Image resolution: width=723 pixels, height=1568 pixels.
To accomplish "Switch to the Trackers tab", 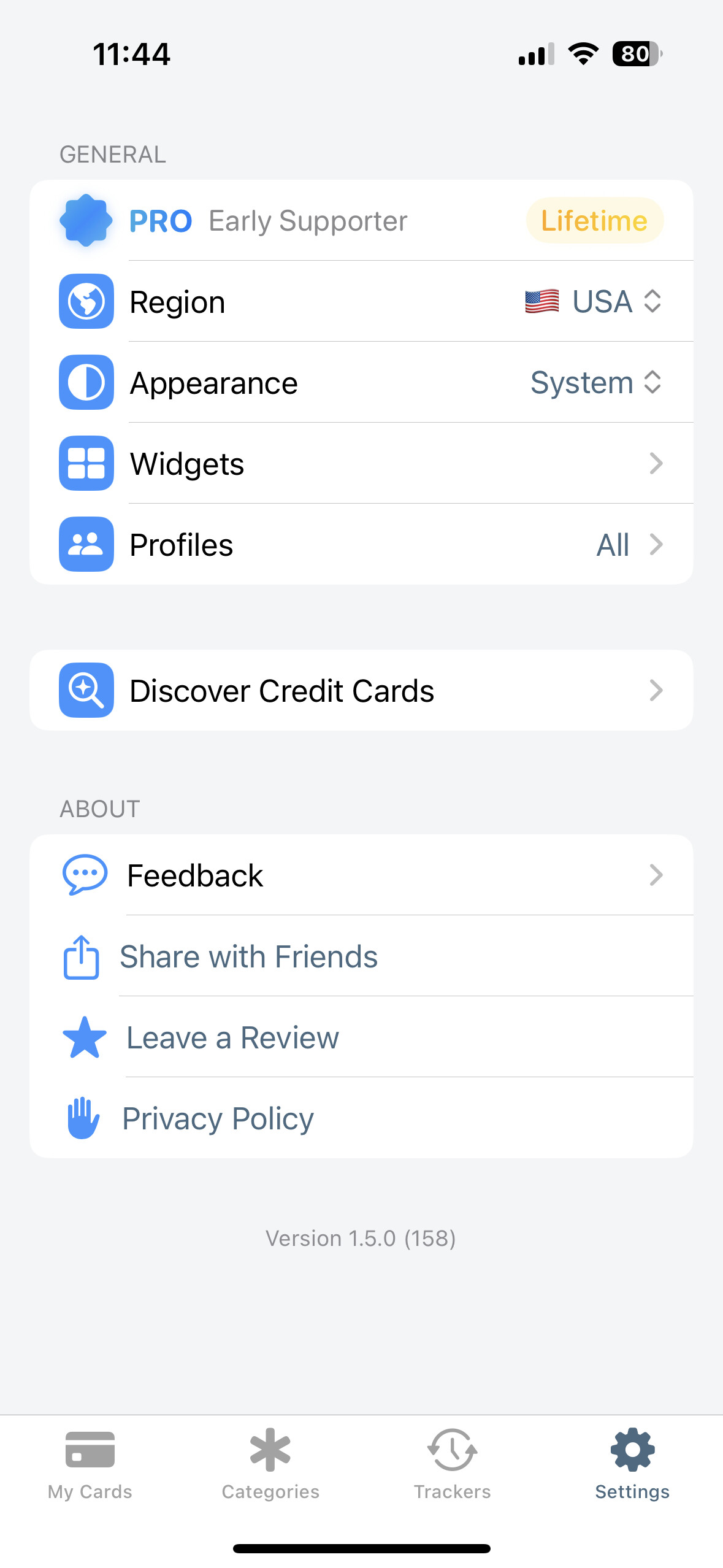I will coord(452,1464).
